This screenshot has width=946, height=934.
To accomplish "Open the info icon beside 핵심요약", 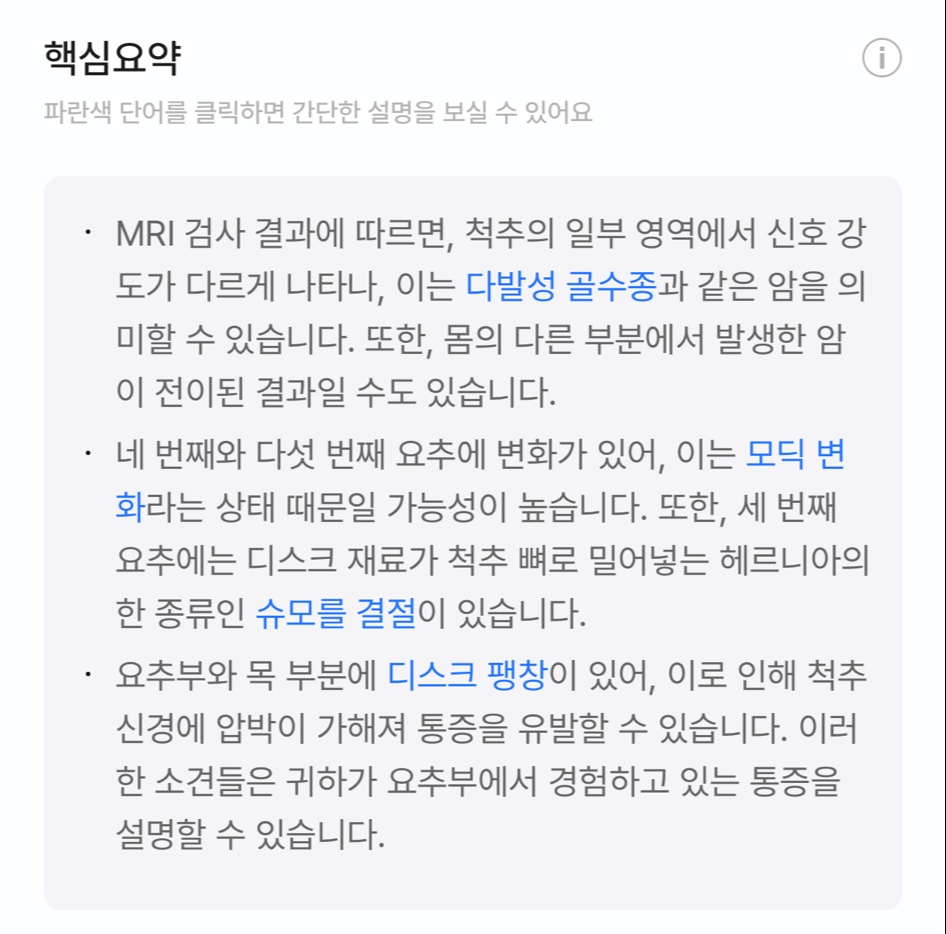I will click(881, 58).
